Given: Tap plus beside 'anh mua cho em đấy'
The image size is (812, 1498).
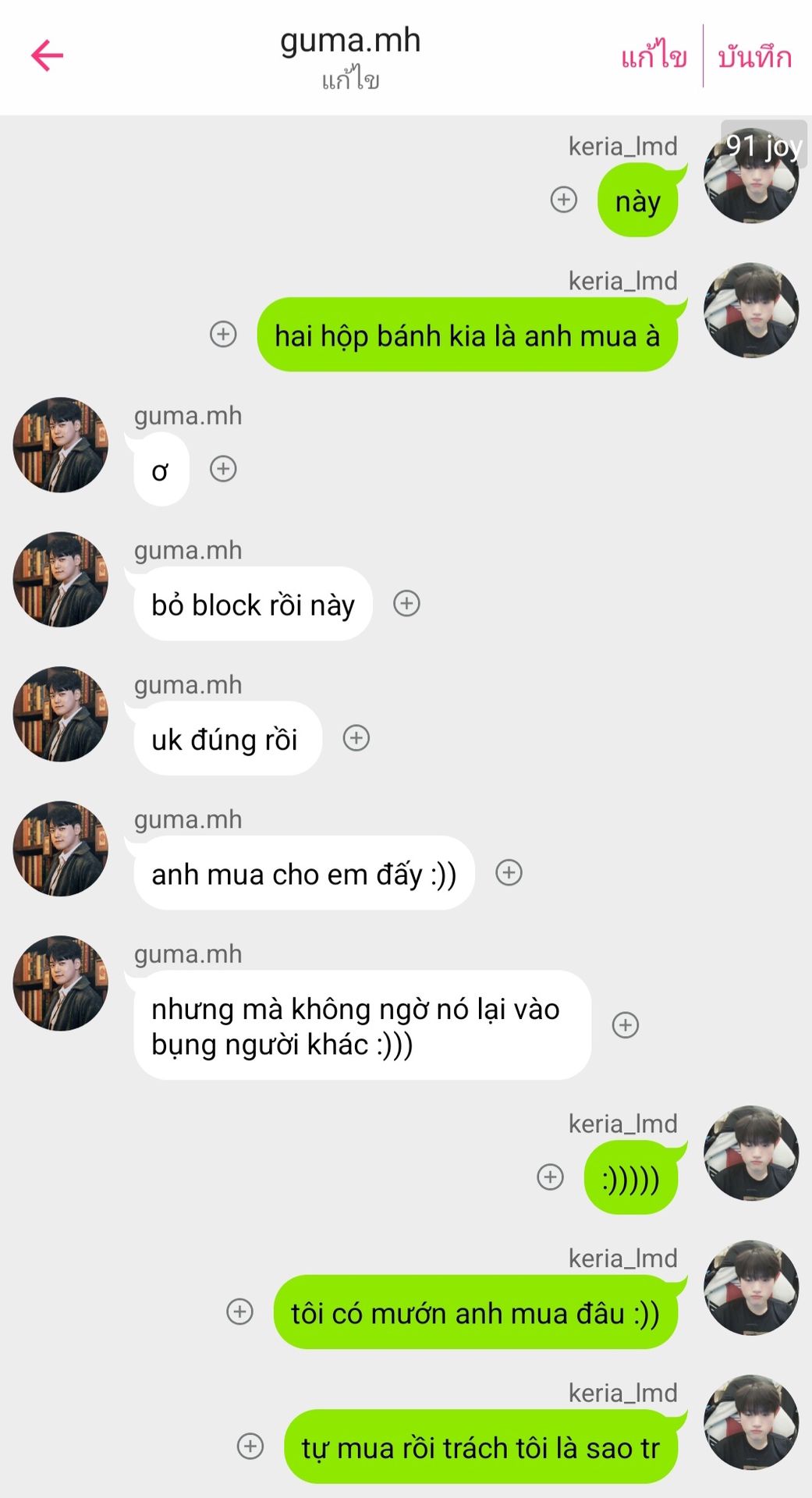Looking at the screenshot, I should pos(509,872).
